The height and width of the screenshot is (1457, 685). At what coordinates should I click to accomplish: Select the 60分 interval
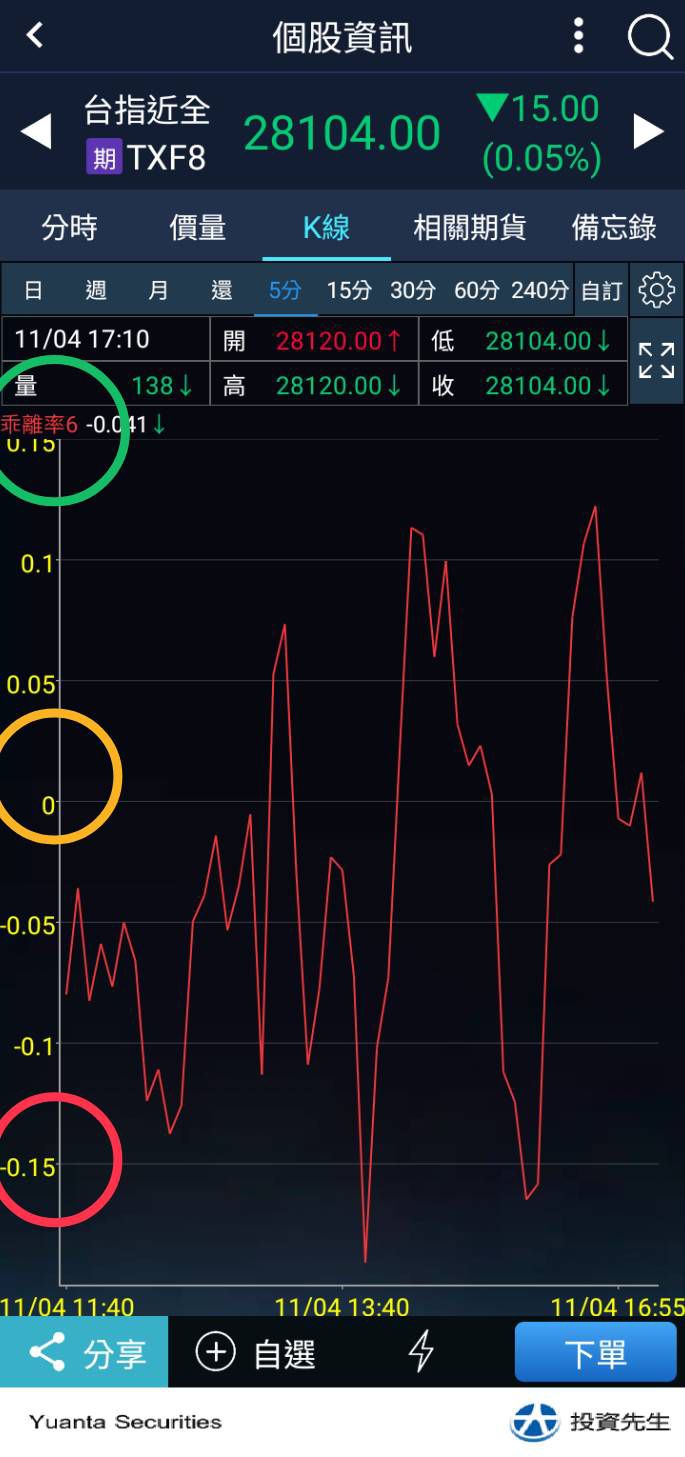(x=476, y=290)
